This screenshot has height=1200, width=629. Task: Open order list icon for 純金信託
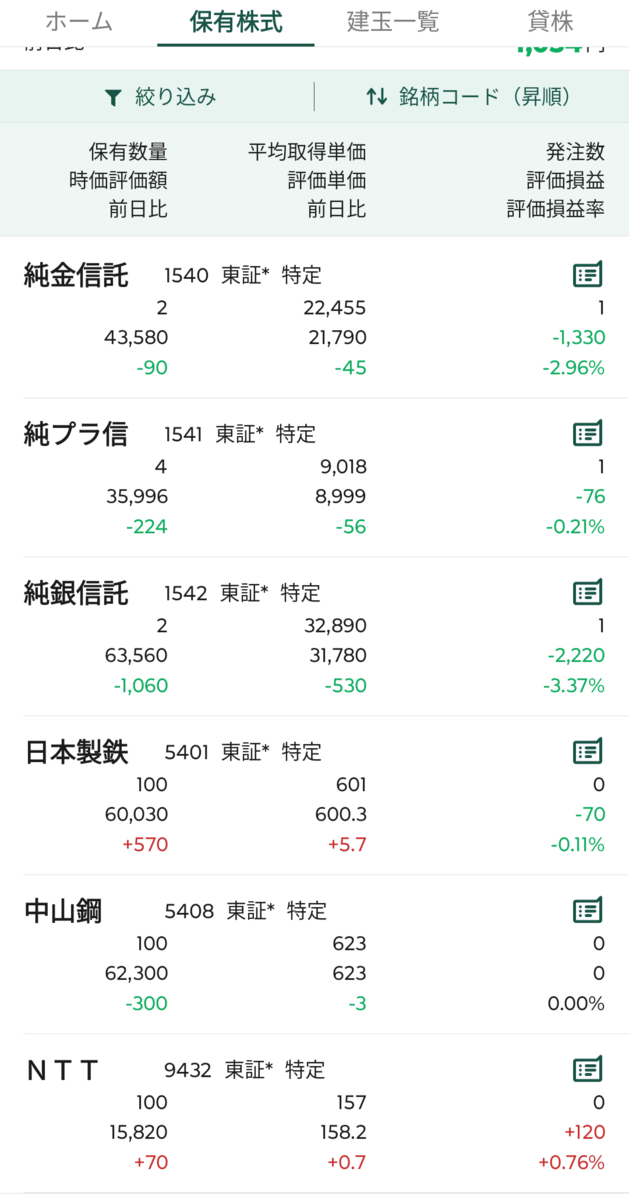588,274
